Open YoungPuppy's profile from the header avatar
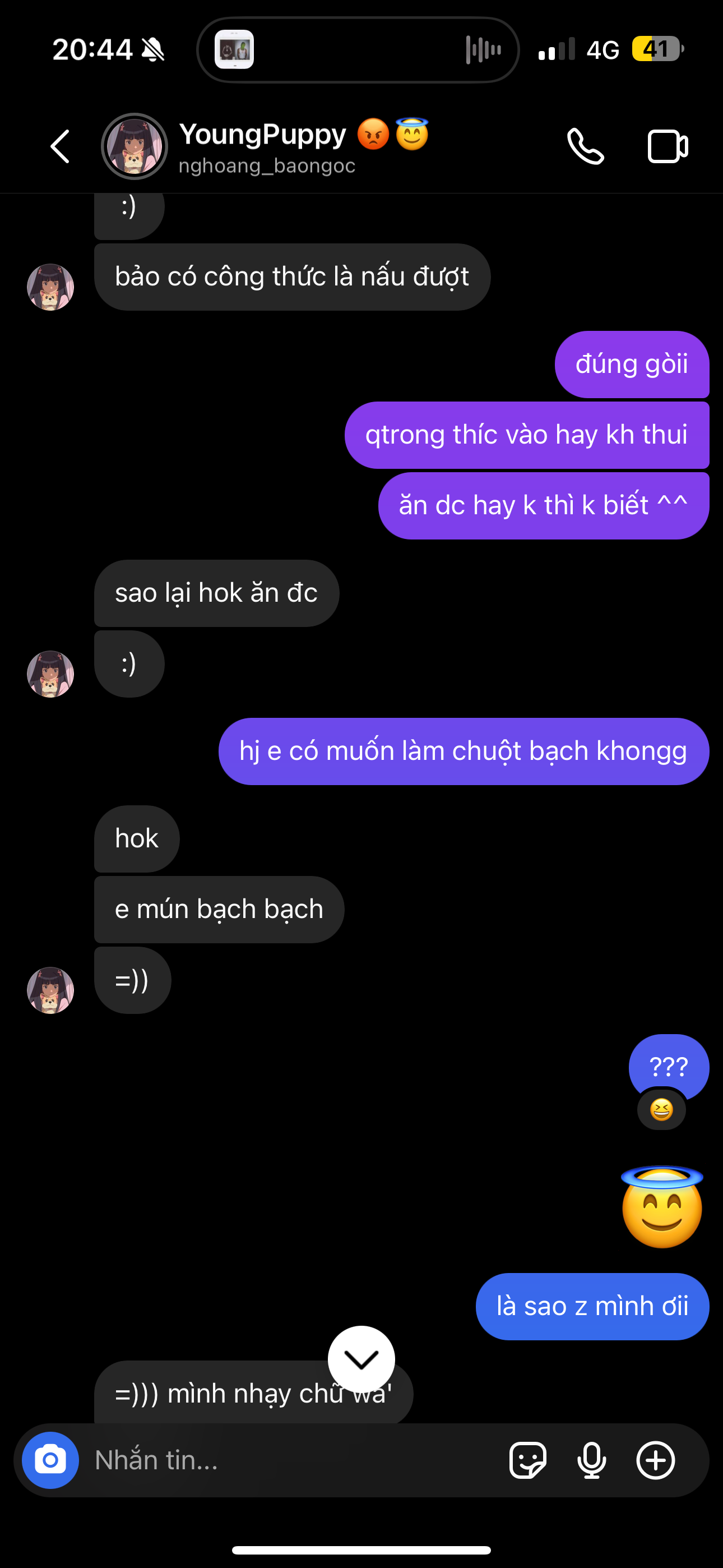Viewport: 723px width, 1568px height. (134, 146)
